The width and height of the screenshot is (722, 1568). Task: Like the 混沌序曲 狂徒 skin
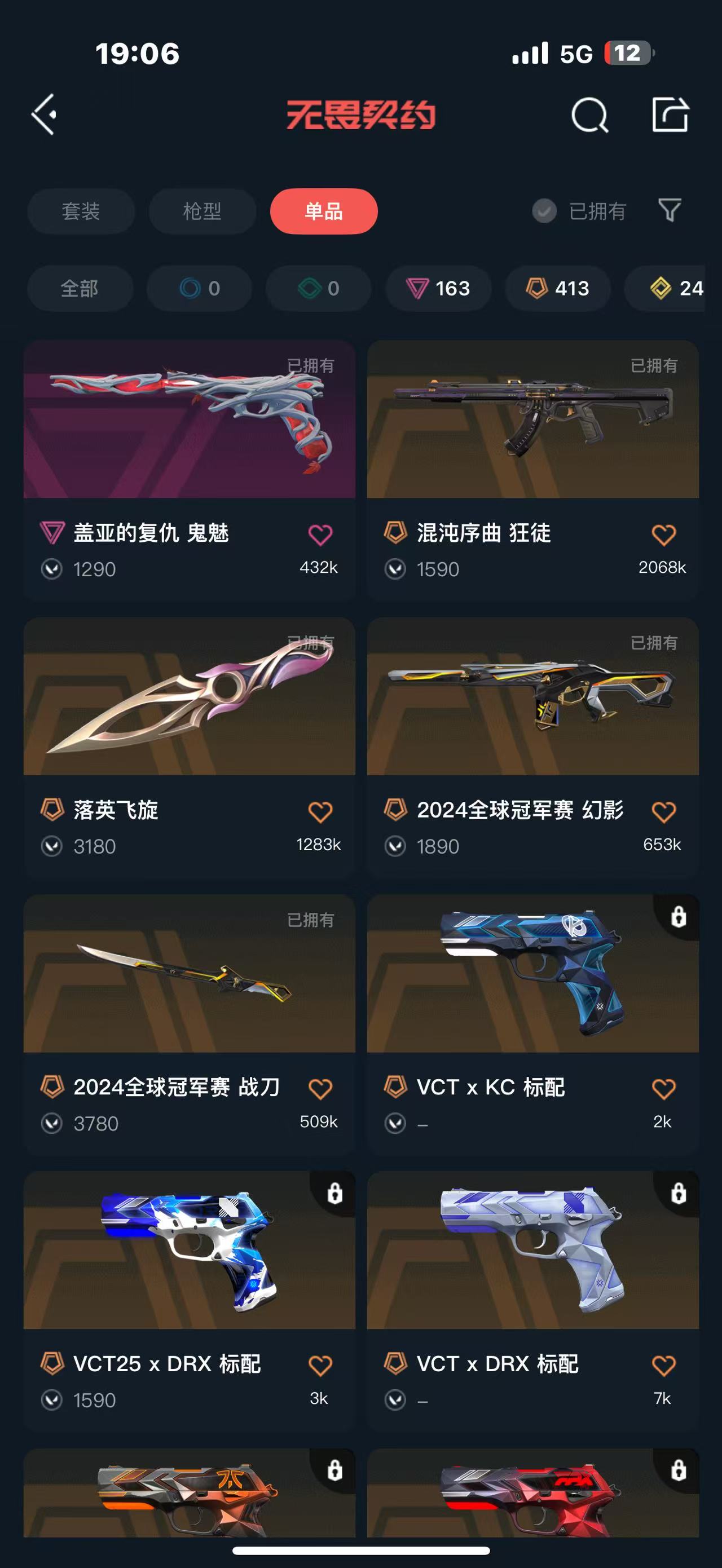663,535
